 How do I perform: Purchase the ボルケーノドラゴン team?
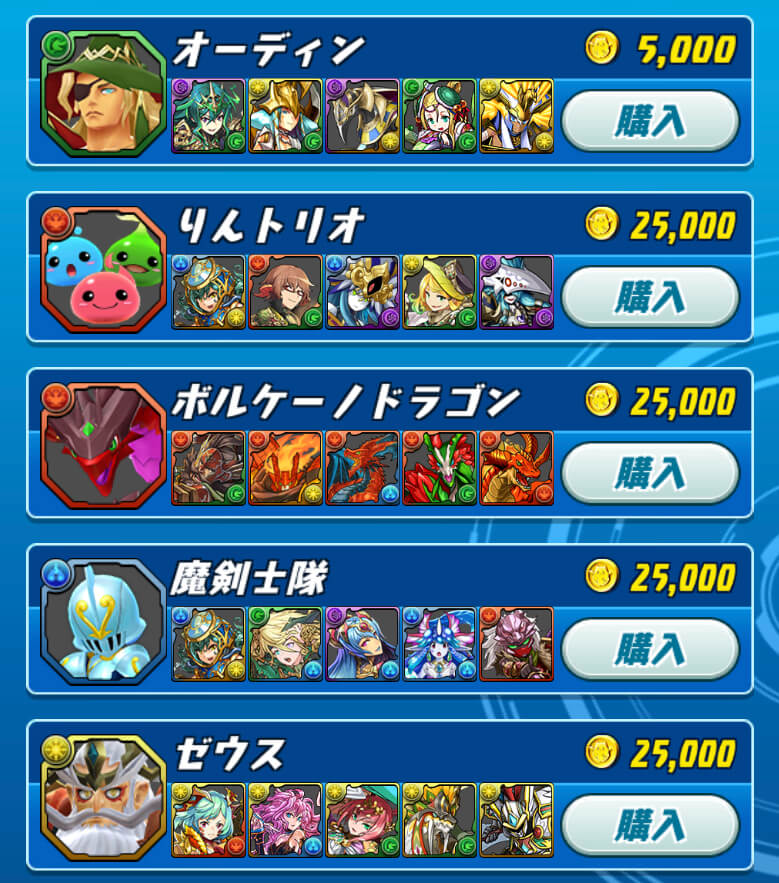[x=650, y=473]
